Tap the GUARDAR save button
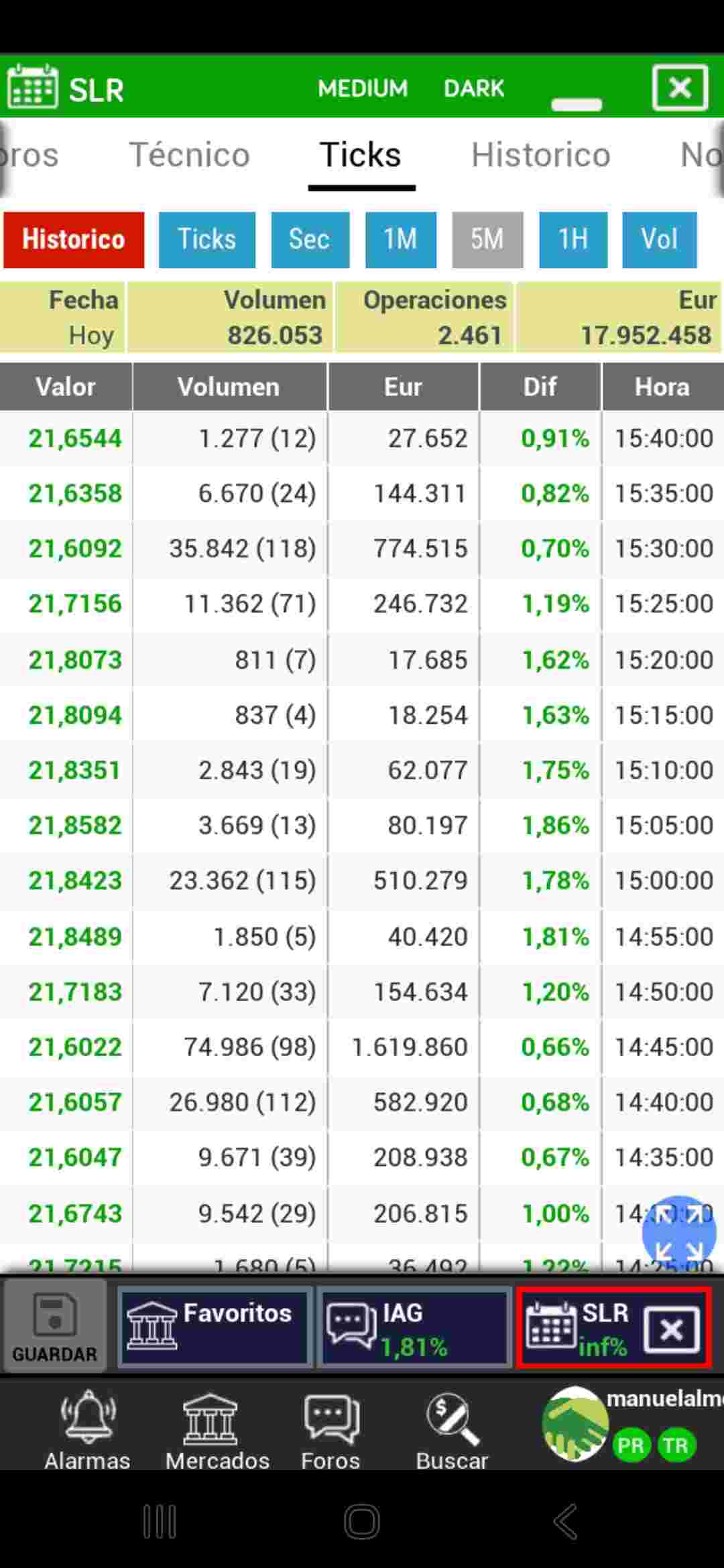The width and height of the screenshot is (724, 1568). pos(54,1327)
